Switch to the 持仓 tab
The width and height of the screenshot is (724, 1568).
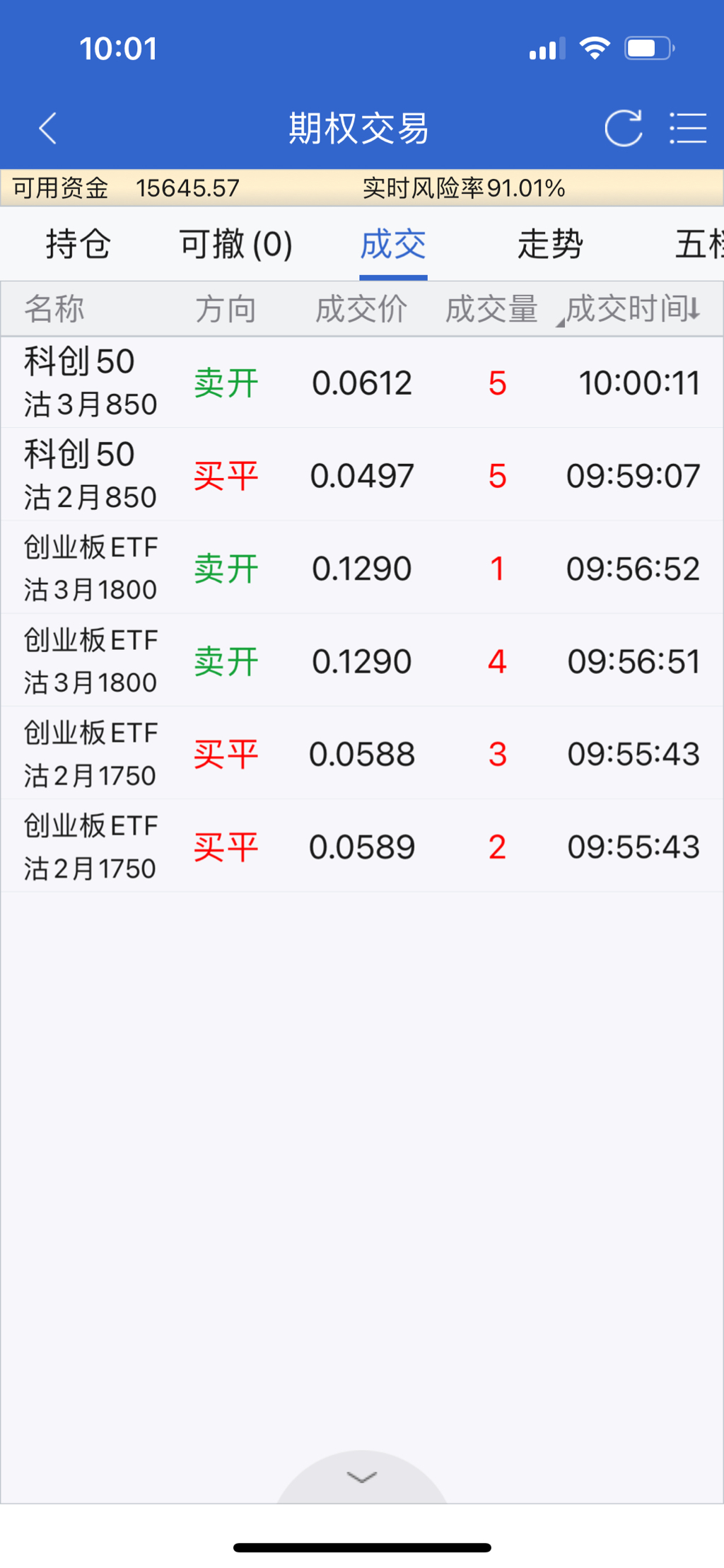tap(78, 245)
